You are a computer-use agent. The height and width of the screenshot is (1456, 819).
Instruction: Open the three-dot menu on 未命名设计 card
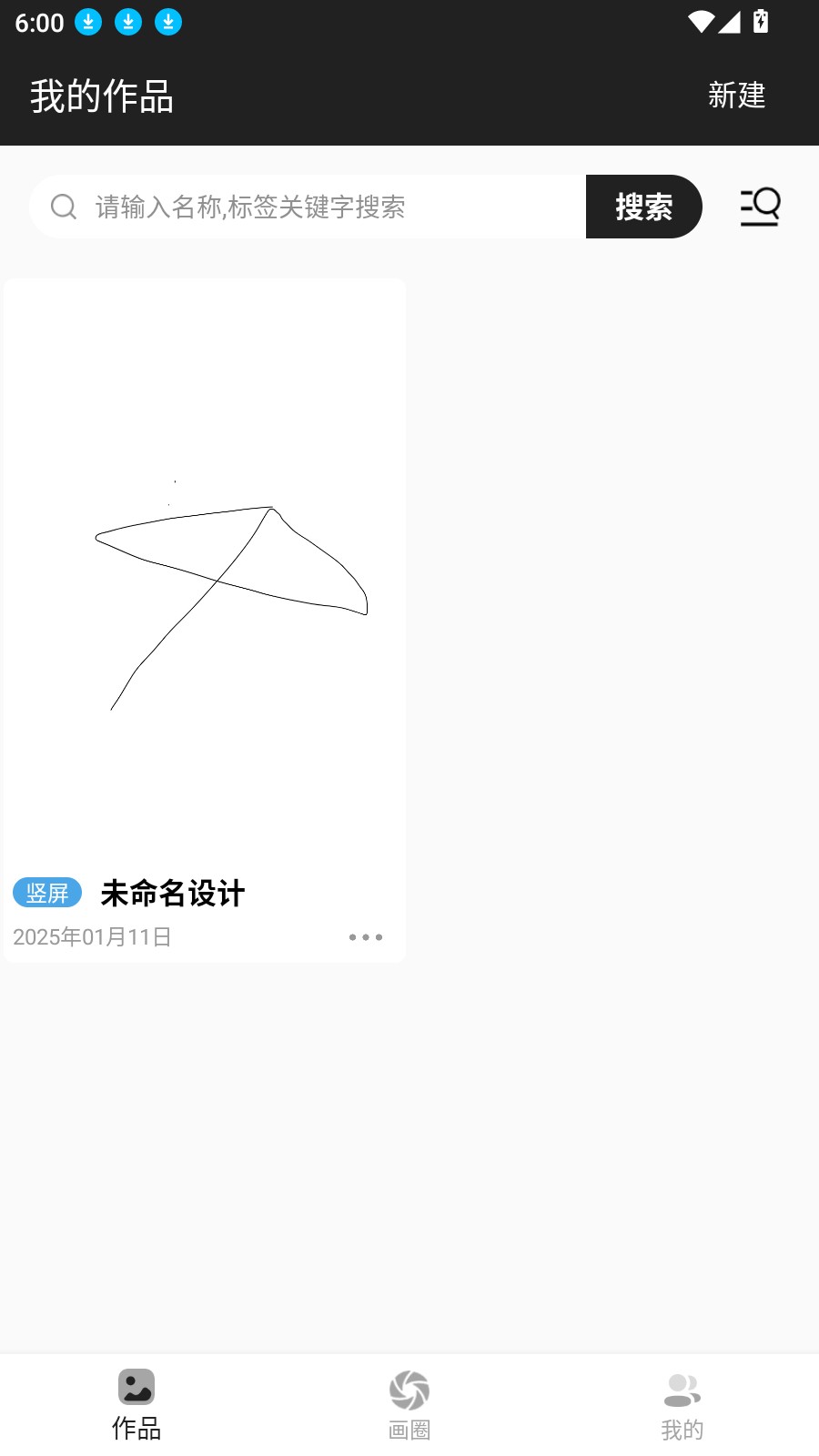[365, 936]
